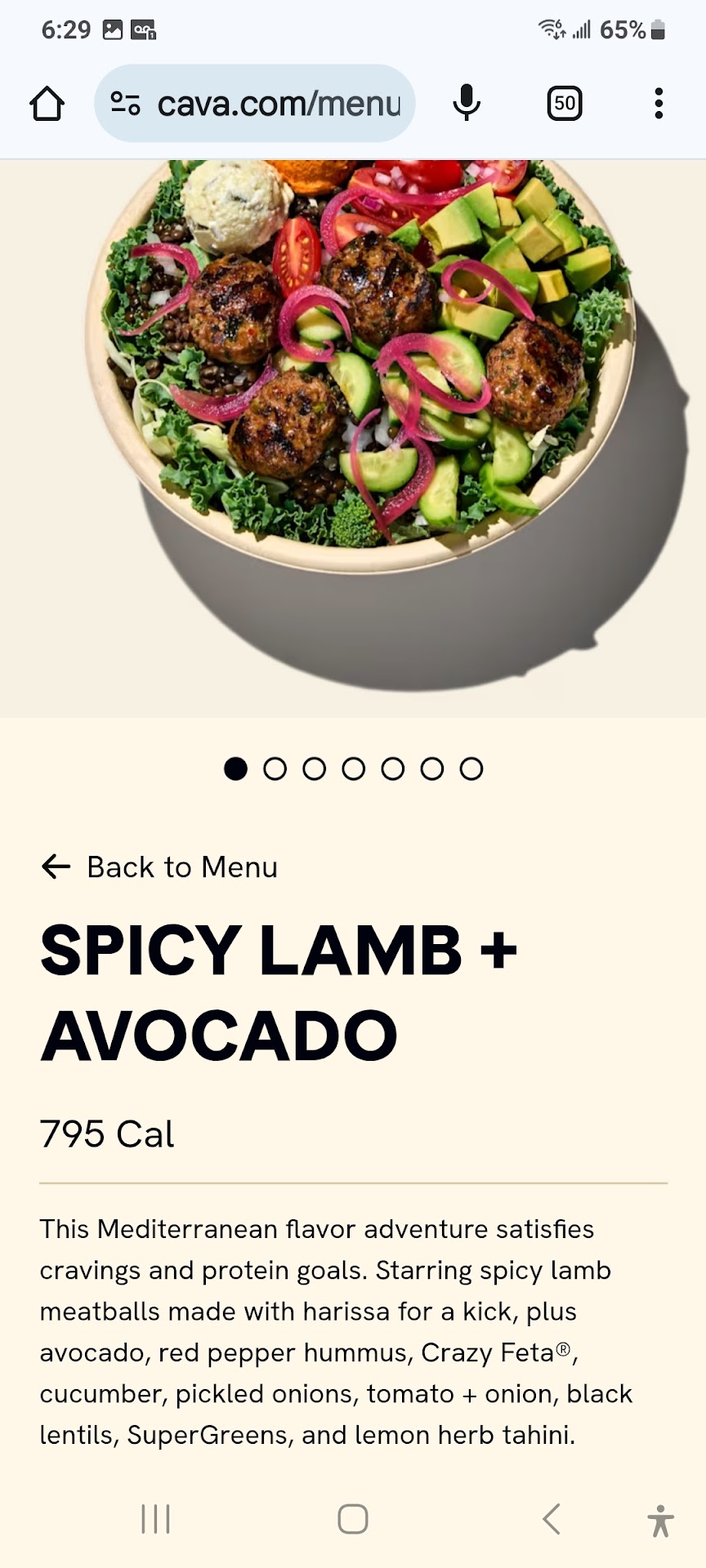Tap the cava.com/menu address bar

278,104
